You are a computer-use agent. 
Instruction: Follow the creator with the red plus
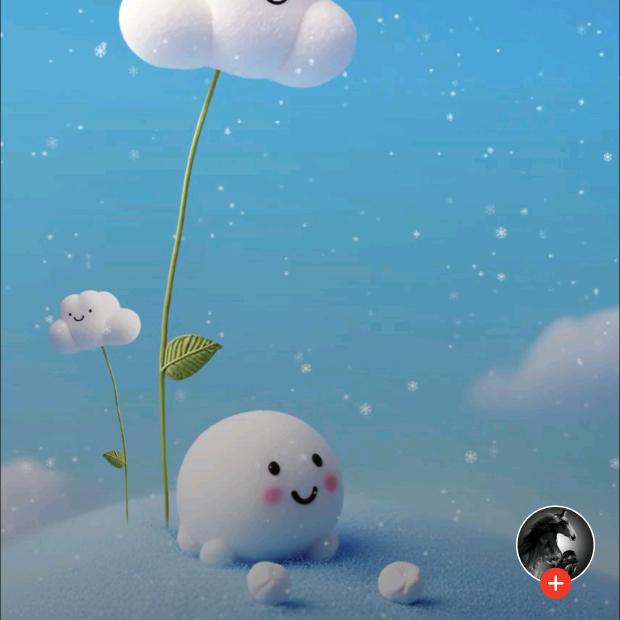555,583
